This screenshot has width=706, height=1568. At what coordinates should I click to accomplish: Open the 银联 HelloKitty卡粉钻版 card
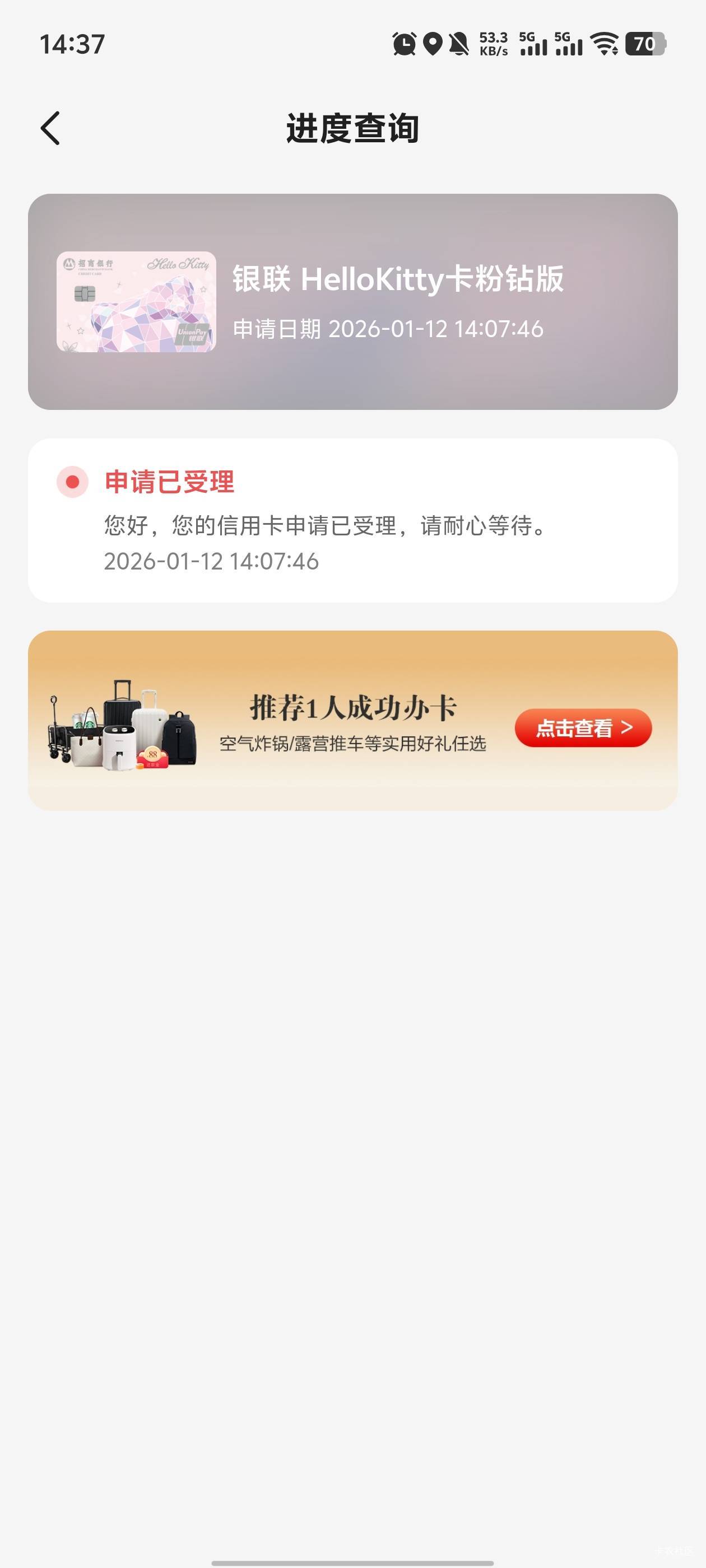click(352, 302)
